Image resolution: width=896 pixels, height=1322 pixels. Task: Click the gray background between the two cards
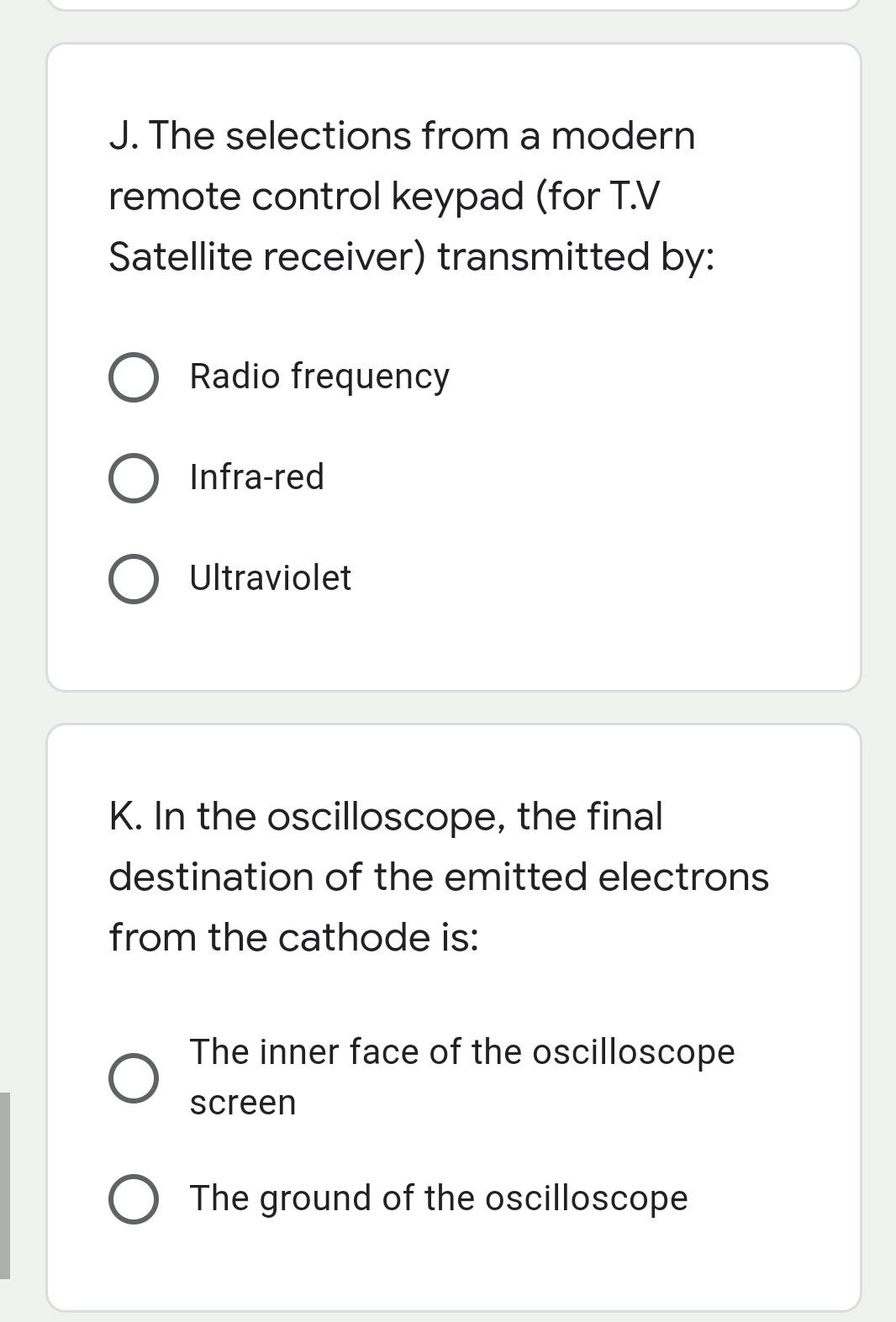454,706
